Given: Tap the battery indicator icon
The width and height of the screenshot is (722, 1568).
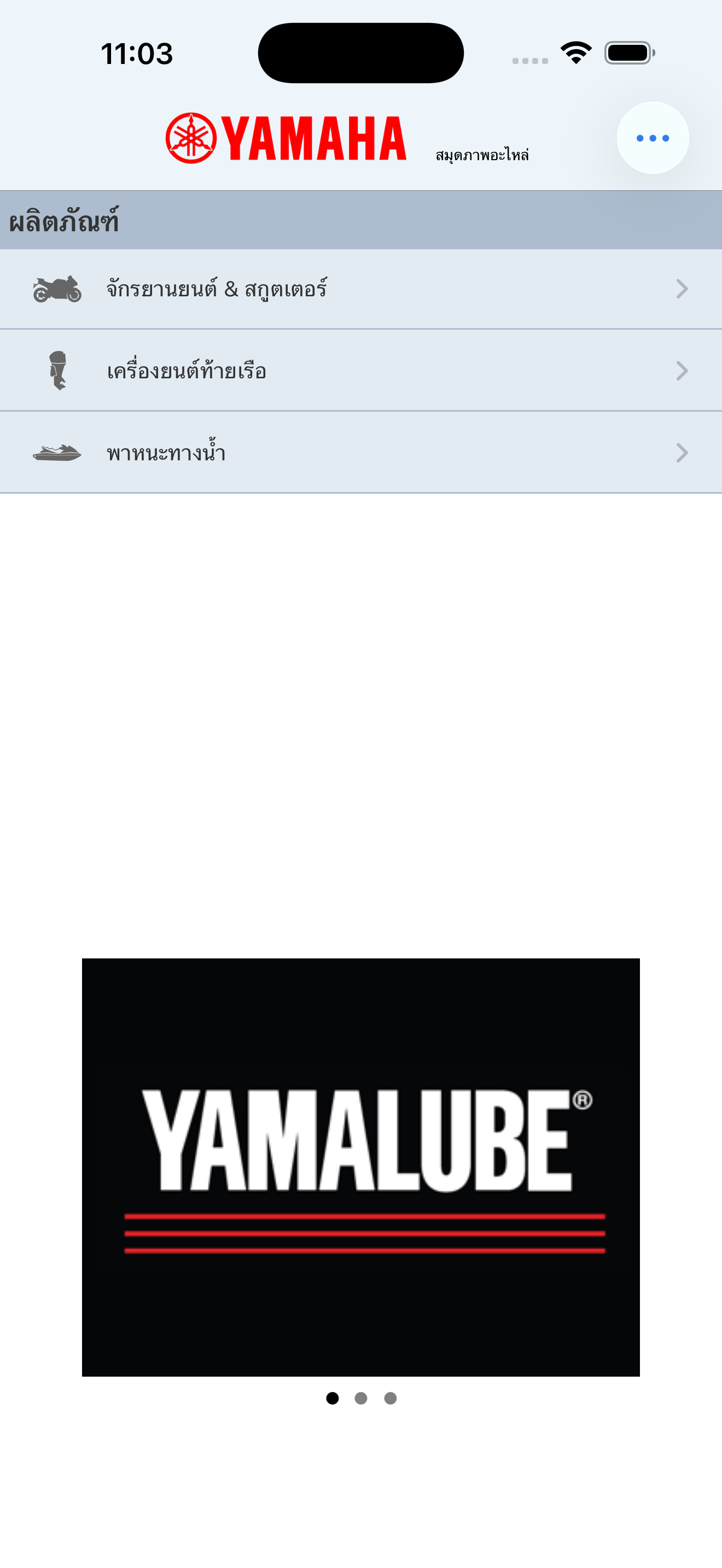Looking at the screenshot, I should pyautogui.click(x=627, y=54).
